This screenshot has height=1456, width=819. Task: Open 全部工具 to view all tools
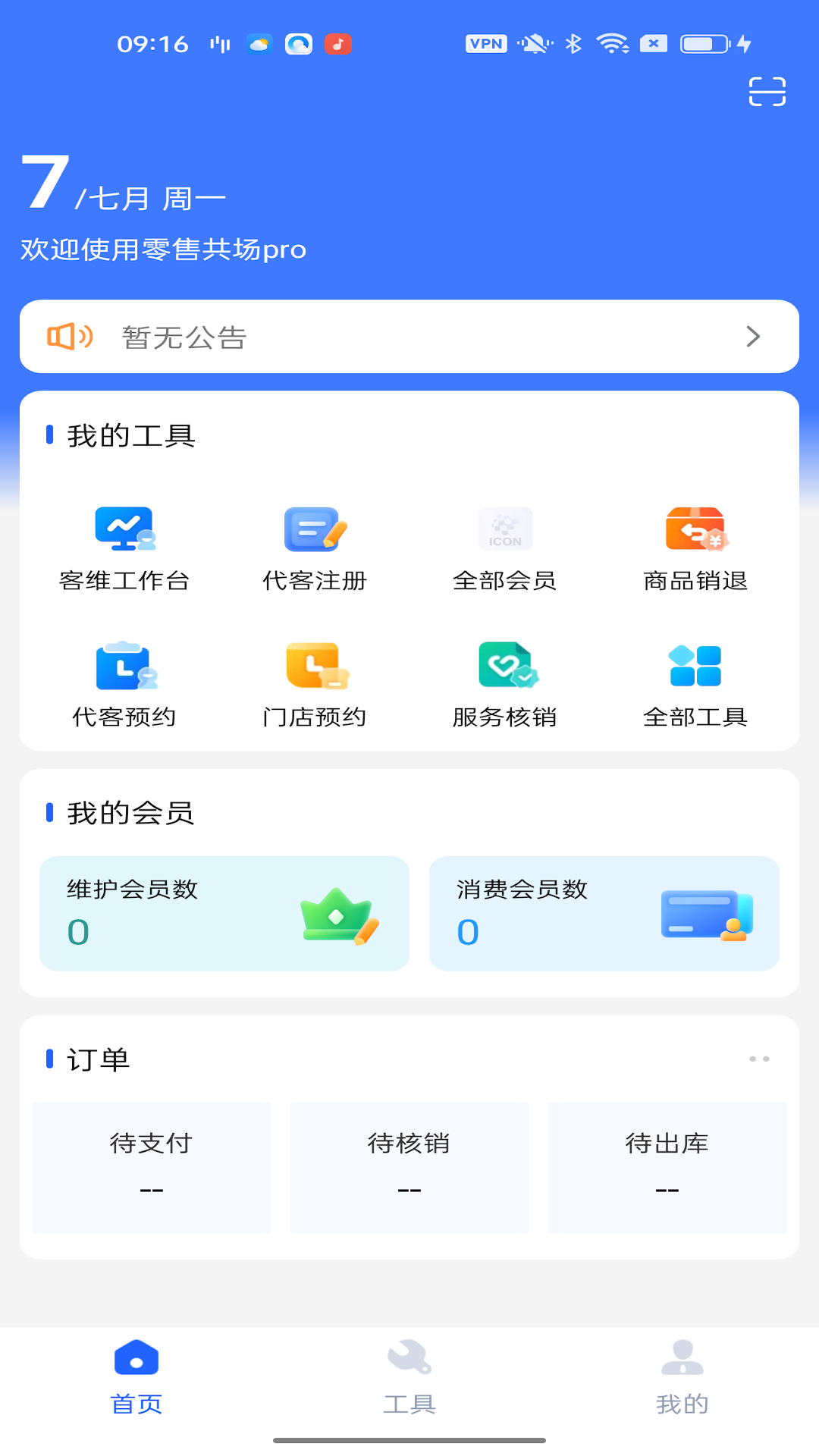pyautogui.click(x=695, y=682)
